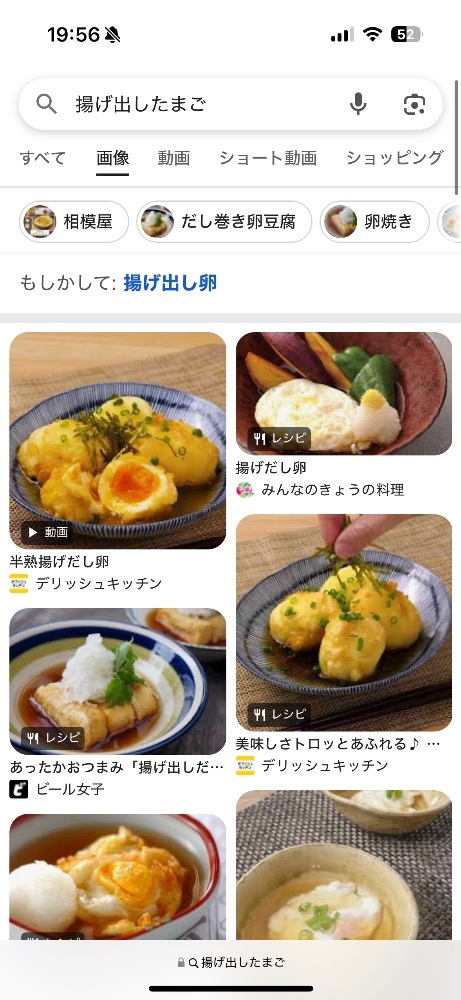Select the 相模屋 suggestion chip
Viewport: 461px width, 1000px height.
tap(74, 221)
